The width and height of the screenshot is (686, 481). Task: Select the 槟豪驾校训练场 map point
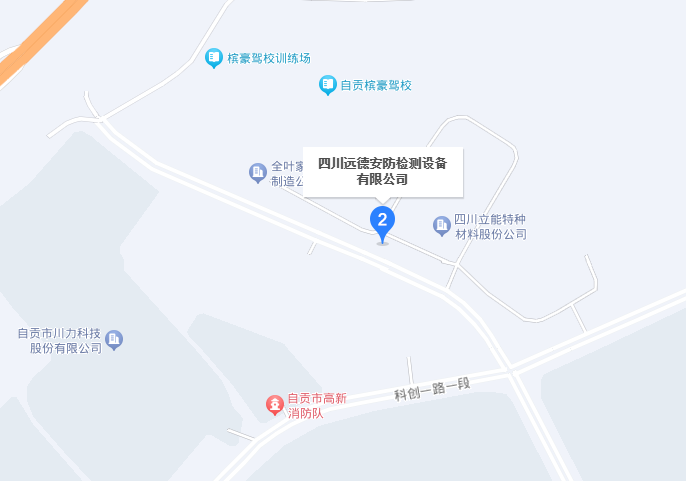pos(214,58)
